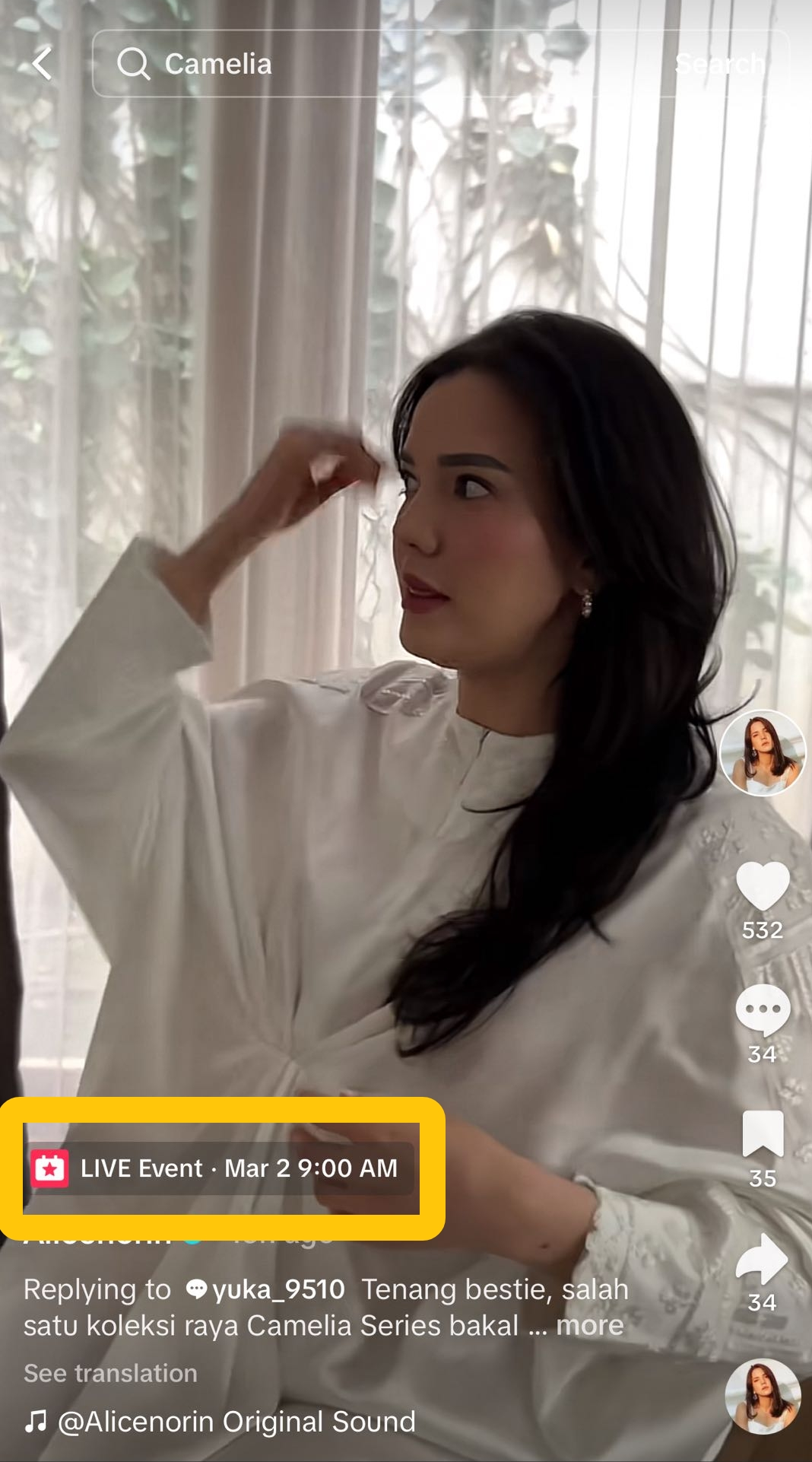Expand the caption with more
The width and height of the screenshot is (812, 1462).
(x=589, y=1326)
